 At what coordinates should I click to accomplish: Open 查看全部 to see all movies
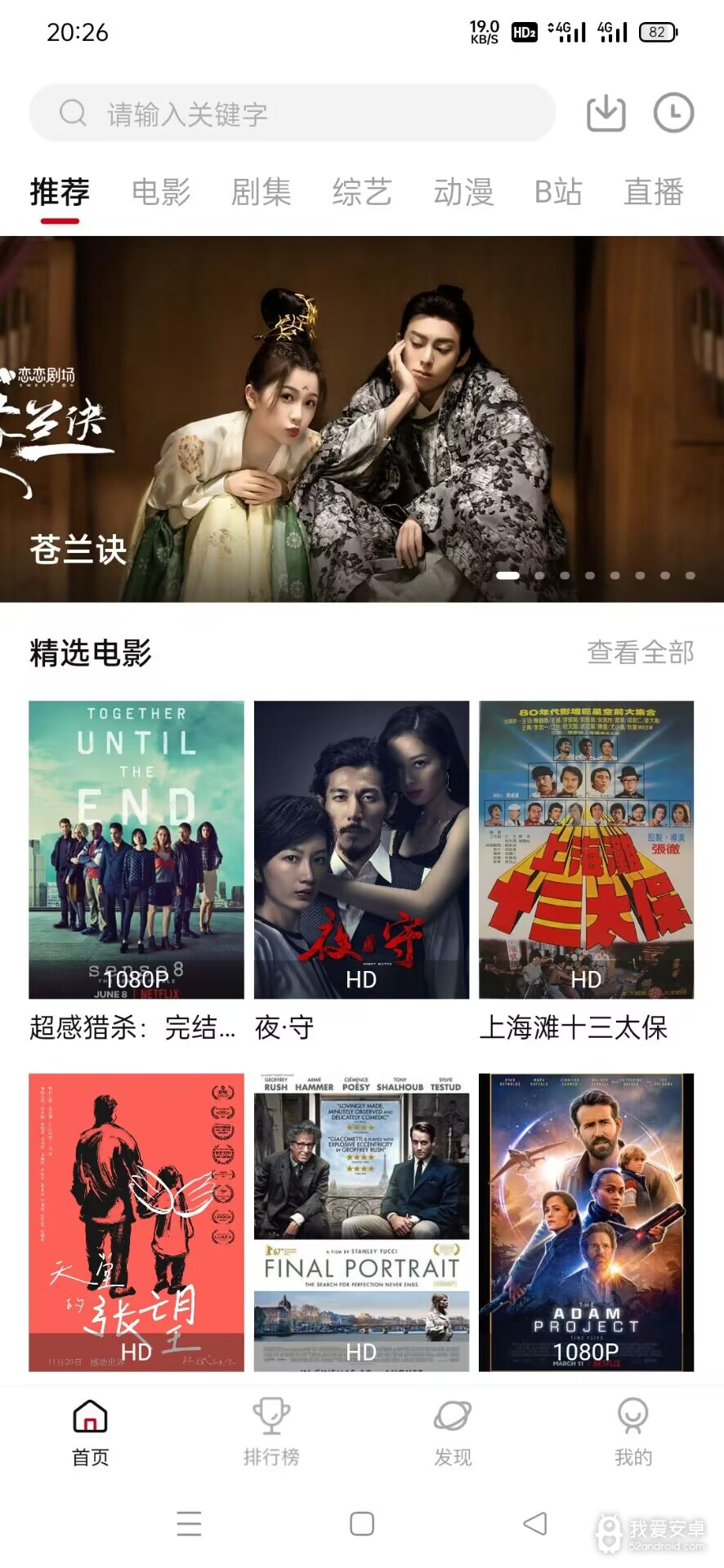[x=641, y=653]
